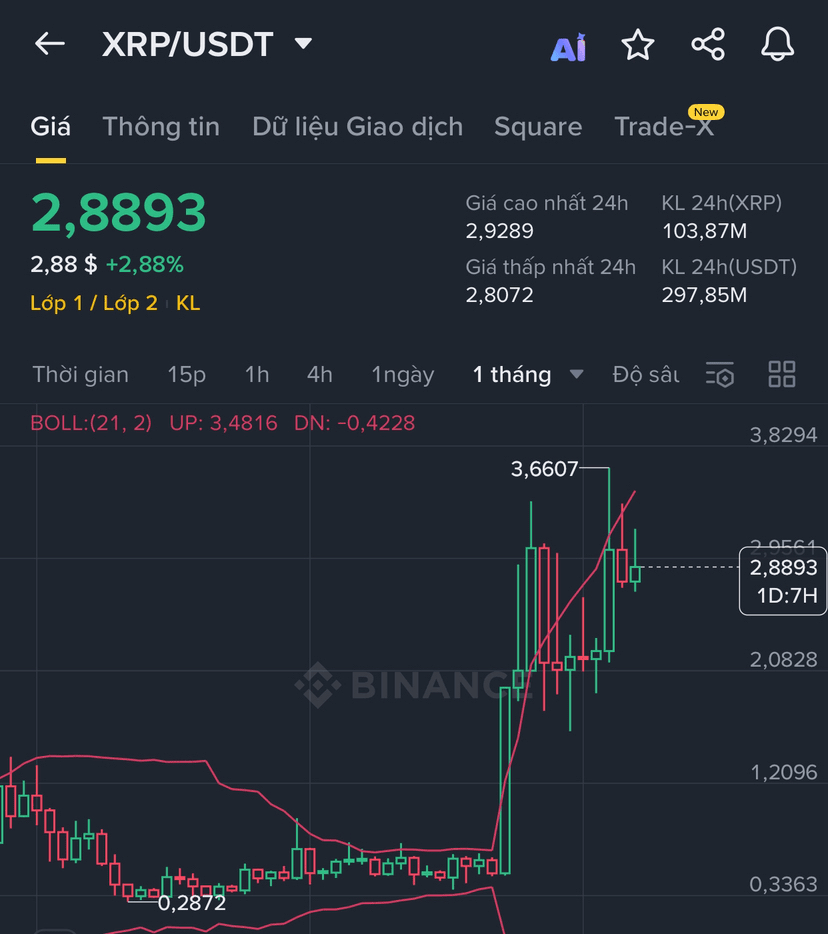Image resolution: width=828 pixels, height=934 pixels.
Task: Go back using the arrow
Action: pos(49,44)
